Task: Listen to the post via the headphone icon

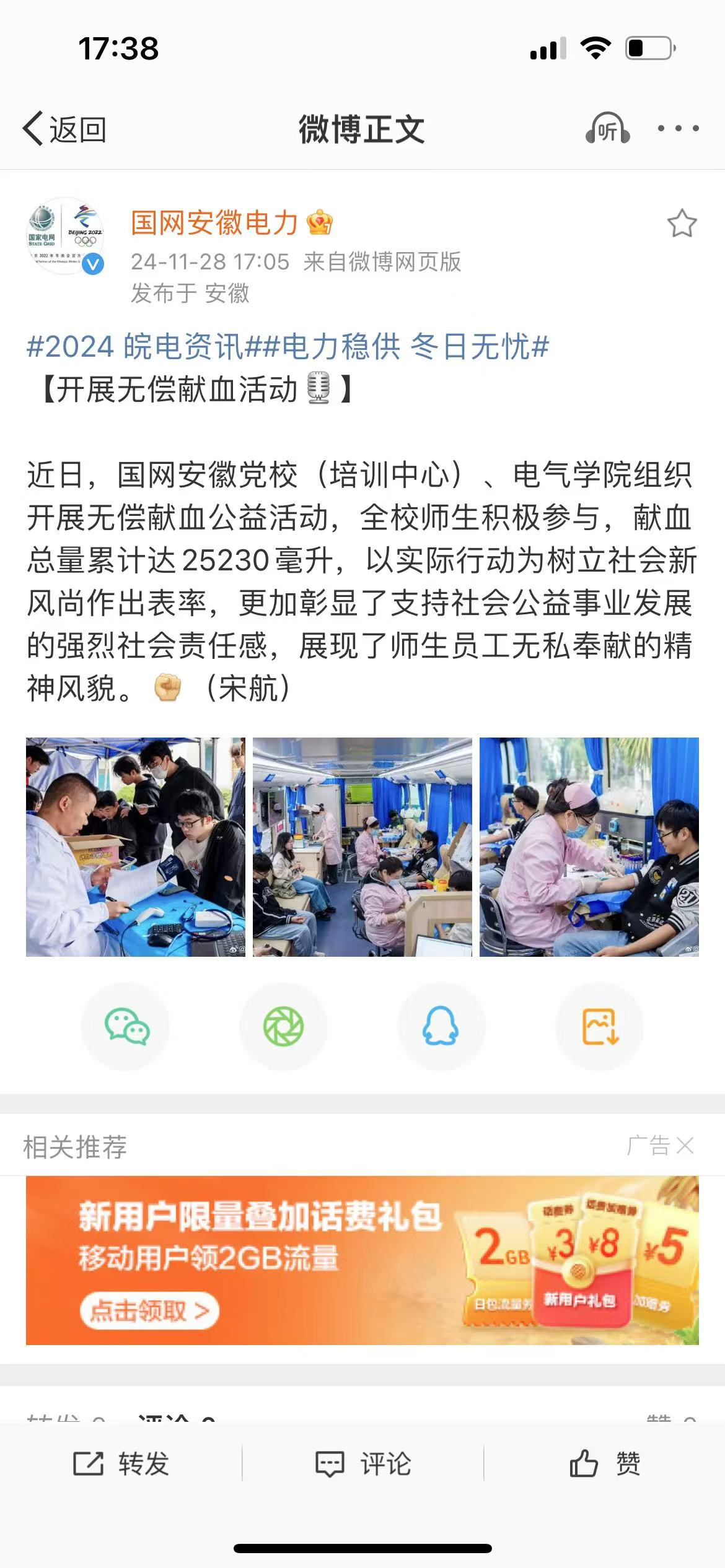Action: click(x=607, y=129)
